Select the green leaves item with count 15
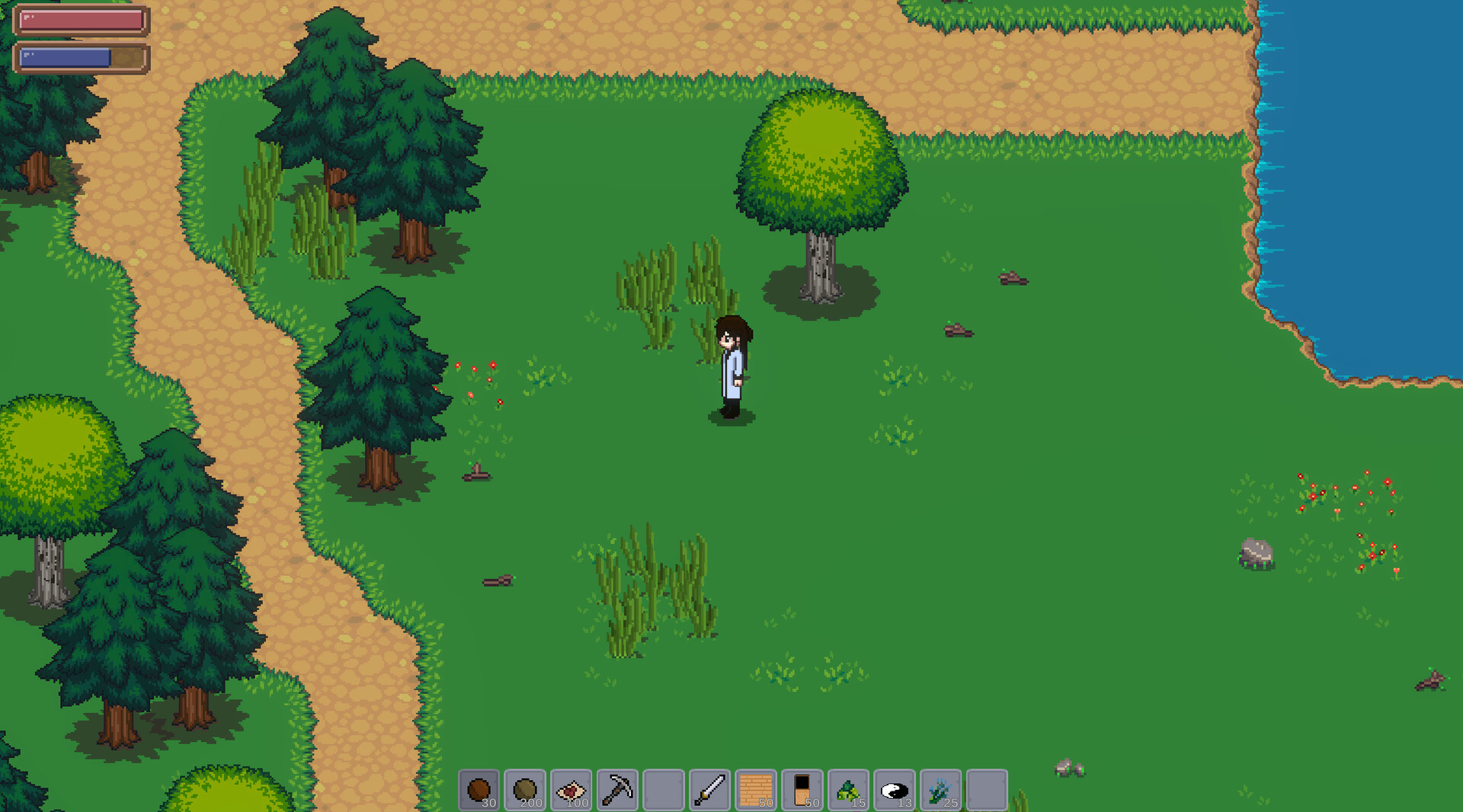 tap(848, 790)
